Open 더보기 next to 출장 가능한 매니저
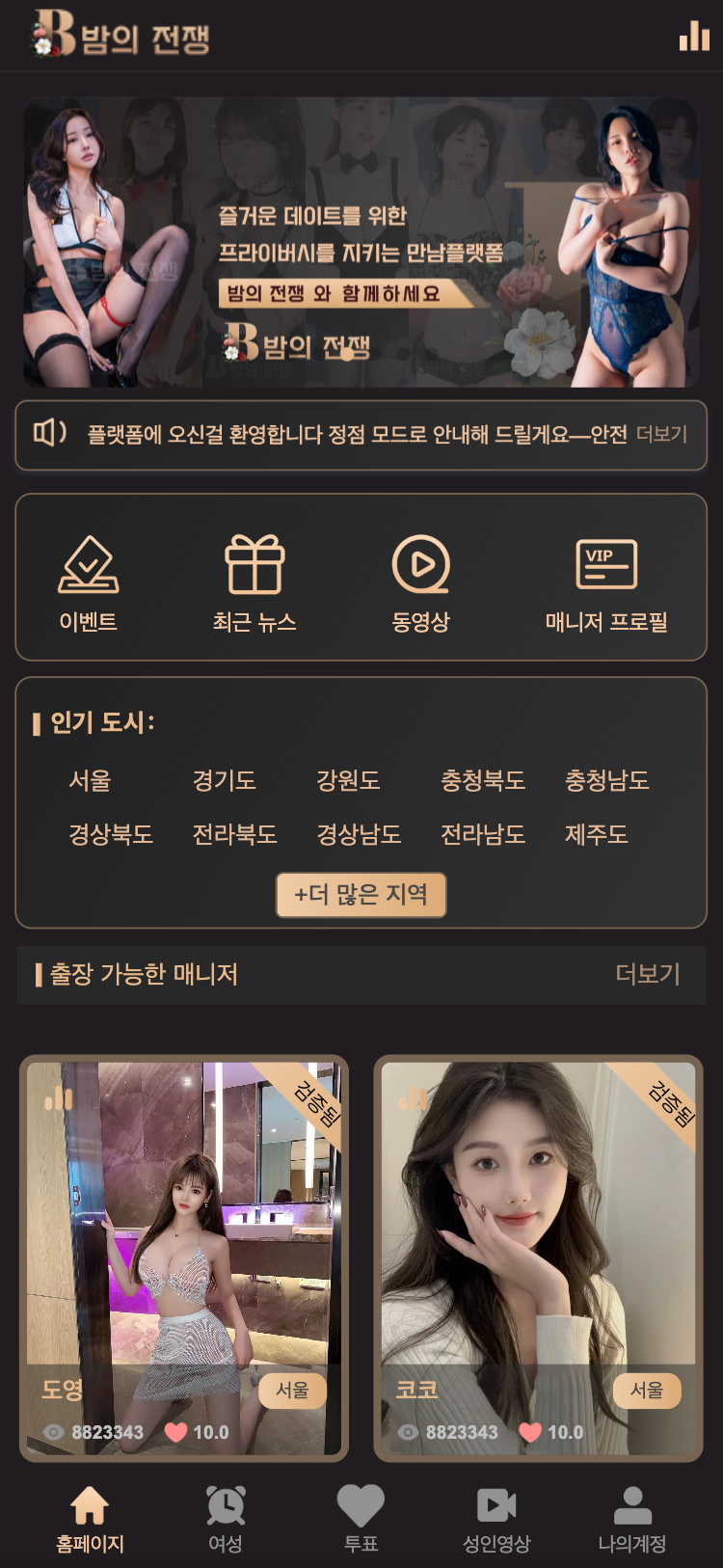This screenshot has width=723, height=1568. pos(648,974)
